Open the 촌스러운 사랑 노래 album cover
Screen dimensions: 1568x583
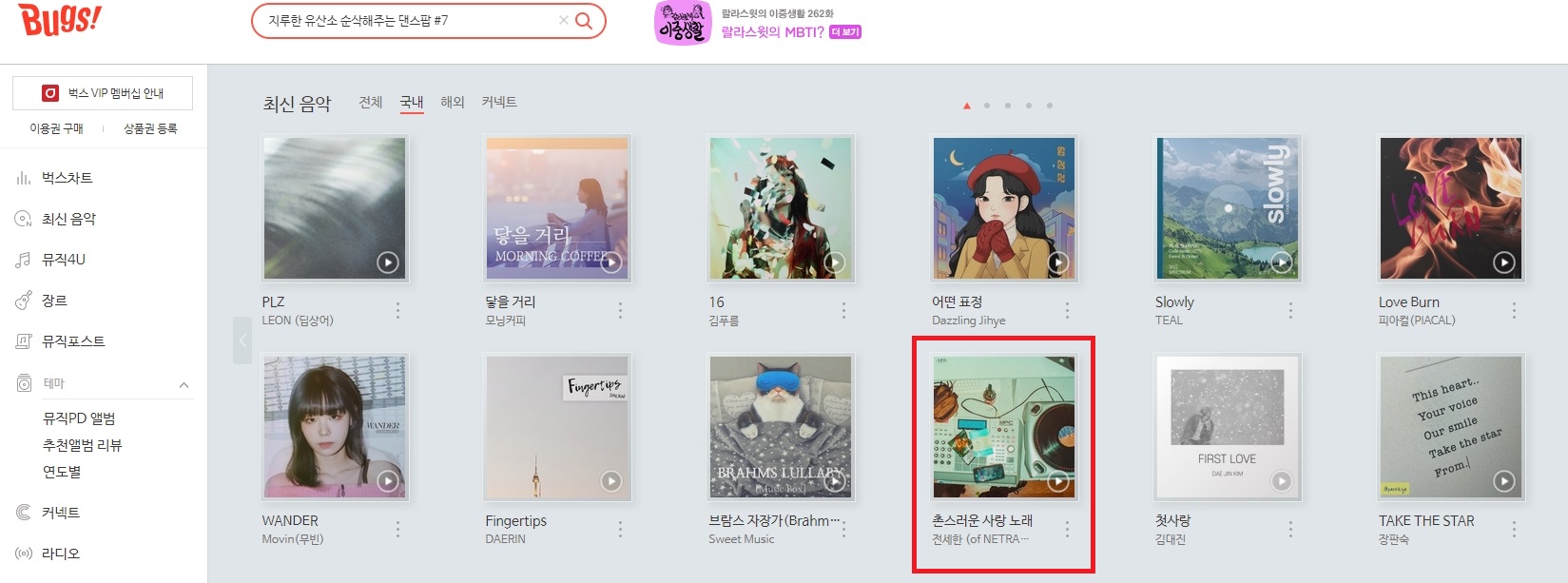click(1003, 426)
